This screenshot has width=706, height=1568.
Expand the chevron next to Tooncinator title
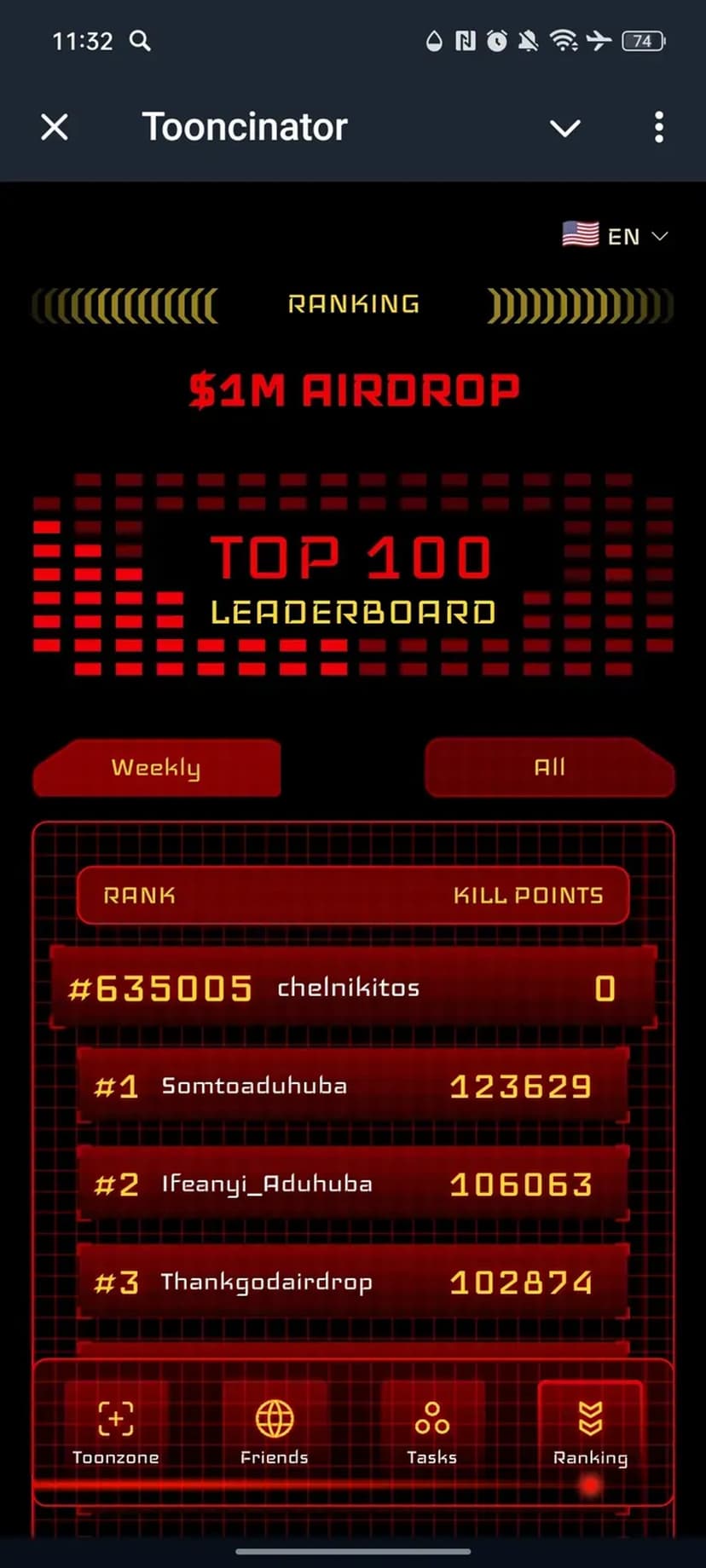pyautogui.click(x=564, y=129)
